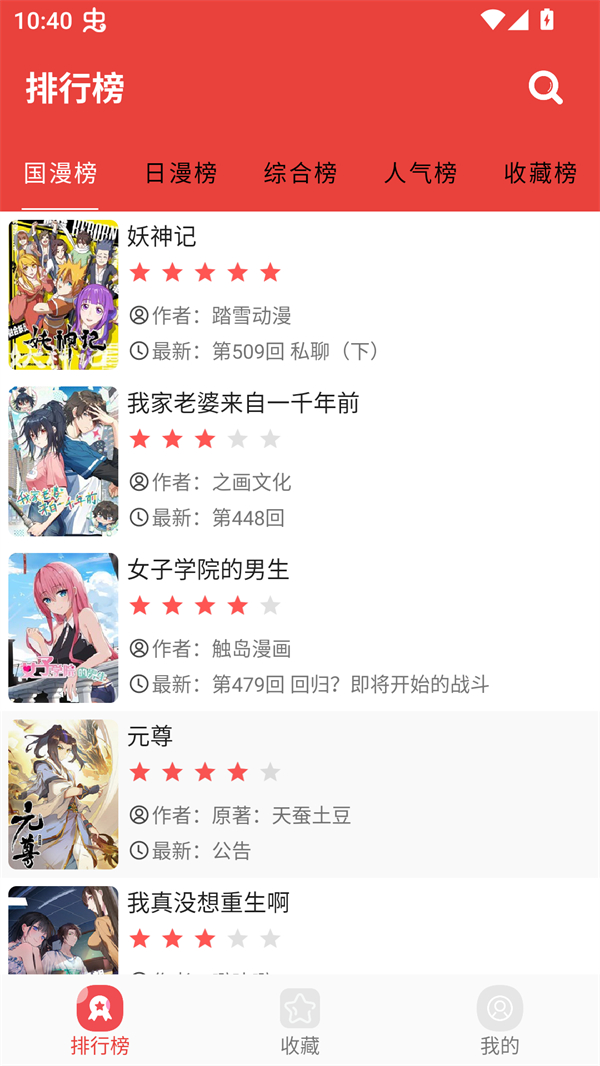Show the 人气榜 ranking tab
The image size is (600, 1066).
click(420, 173)
